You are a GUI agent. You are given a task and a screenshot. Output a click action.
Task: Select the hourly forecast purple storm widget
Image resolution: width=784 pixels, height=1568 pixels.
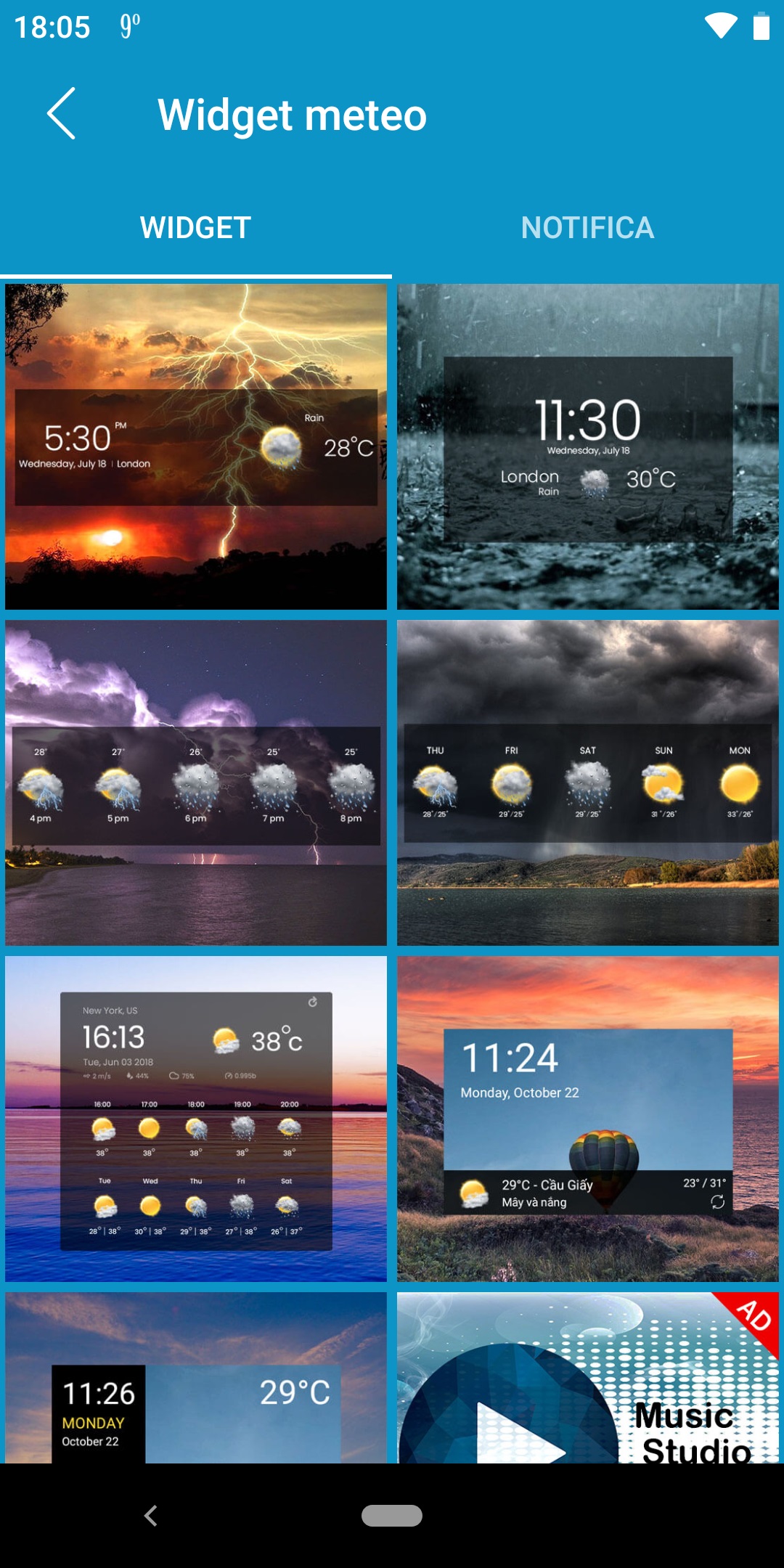[x=196, y=783]
